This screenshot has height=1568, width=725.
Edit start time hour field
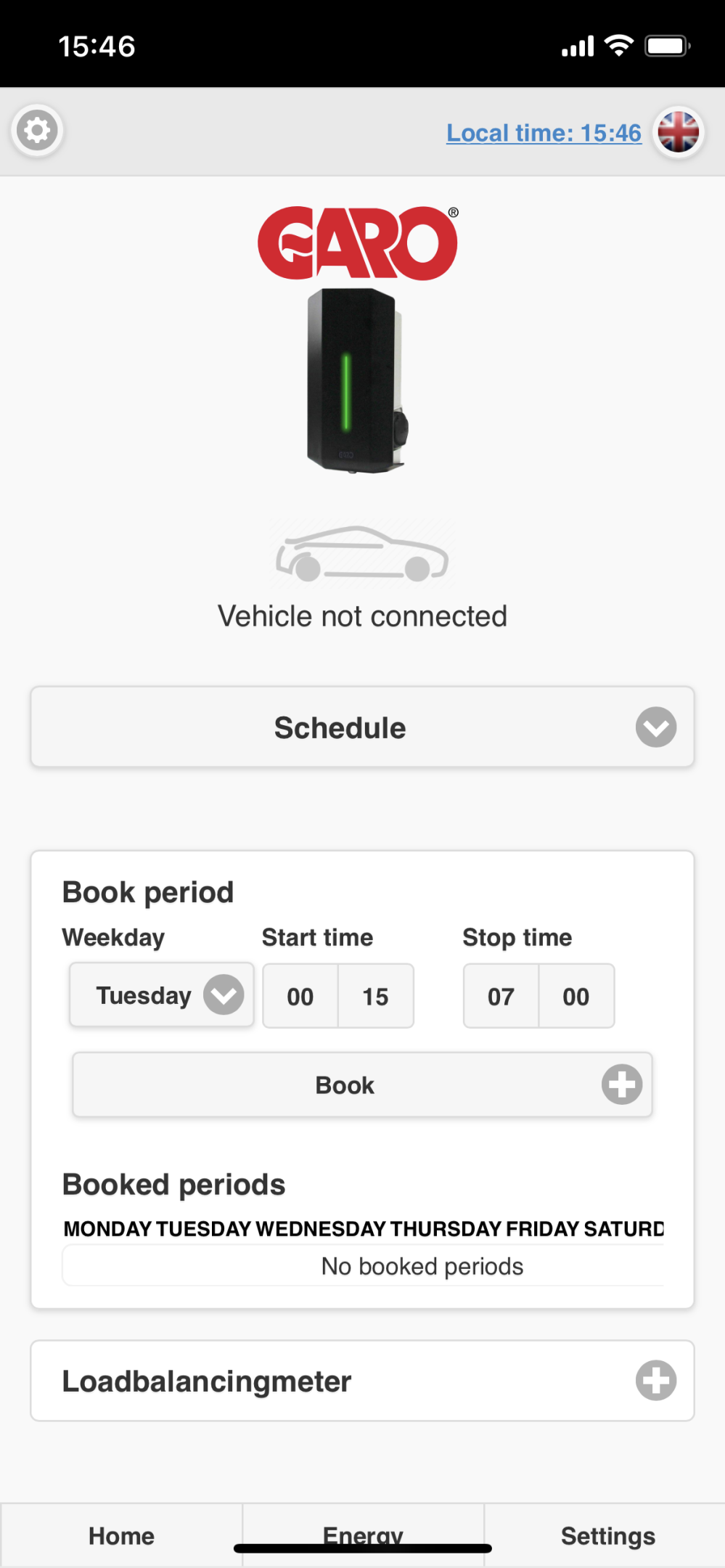[x=300, y=996]
